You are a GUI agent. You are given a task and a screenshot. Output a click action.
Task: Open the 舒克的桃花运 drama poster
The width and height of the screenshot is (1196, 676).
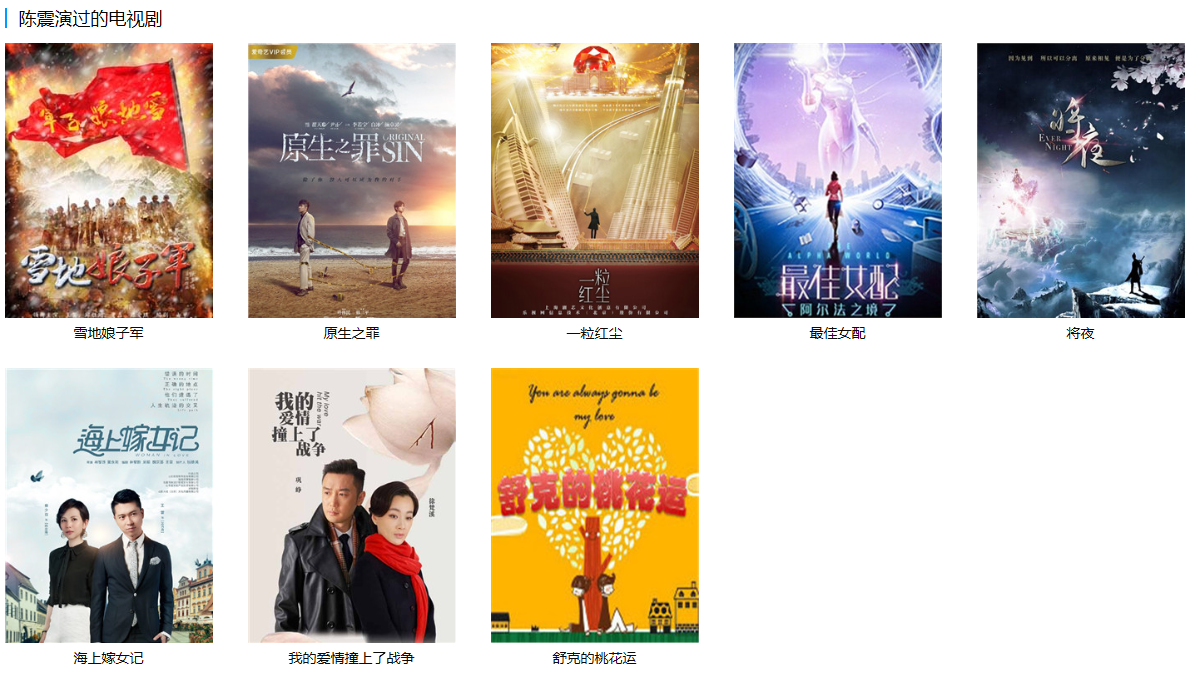[595, 505]
